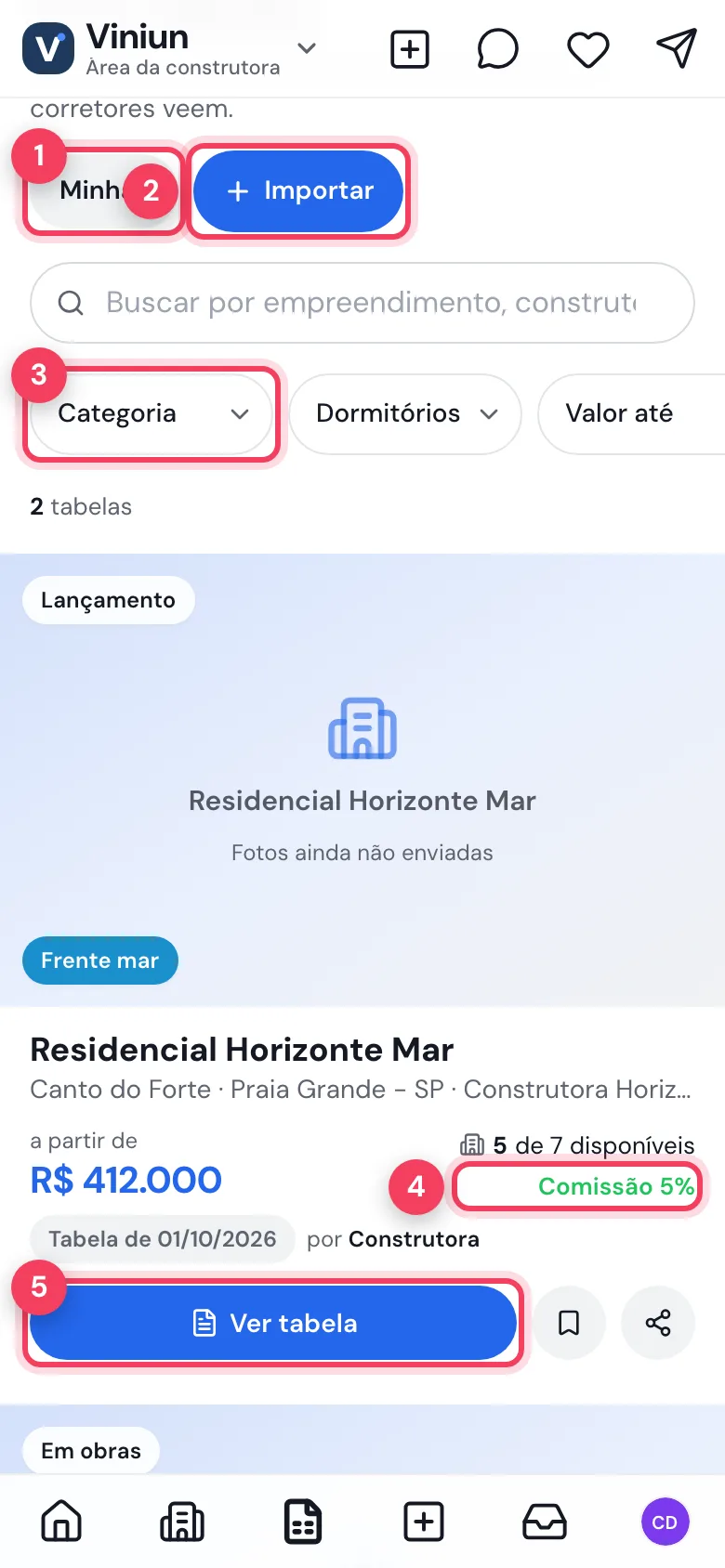
Task: Expand the Viniun account switcher chevron
Action: pos(307,48)
